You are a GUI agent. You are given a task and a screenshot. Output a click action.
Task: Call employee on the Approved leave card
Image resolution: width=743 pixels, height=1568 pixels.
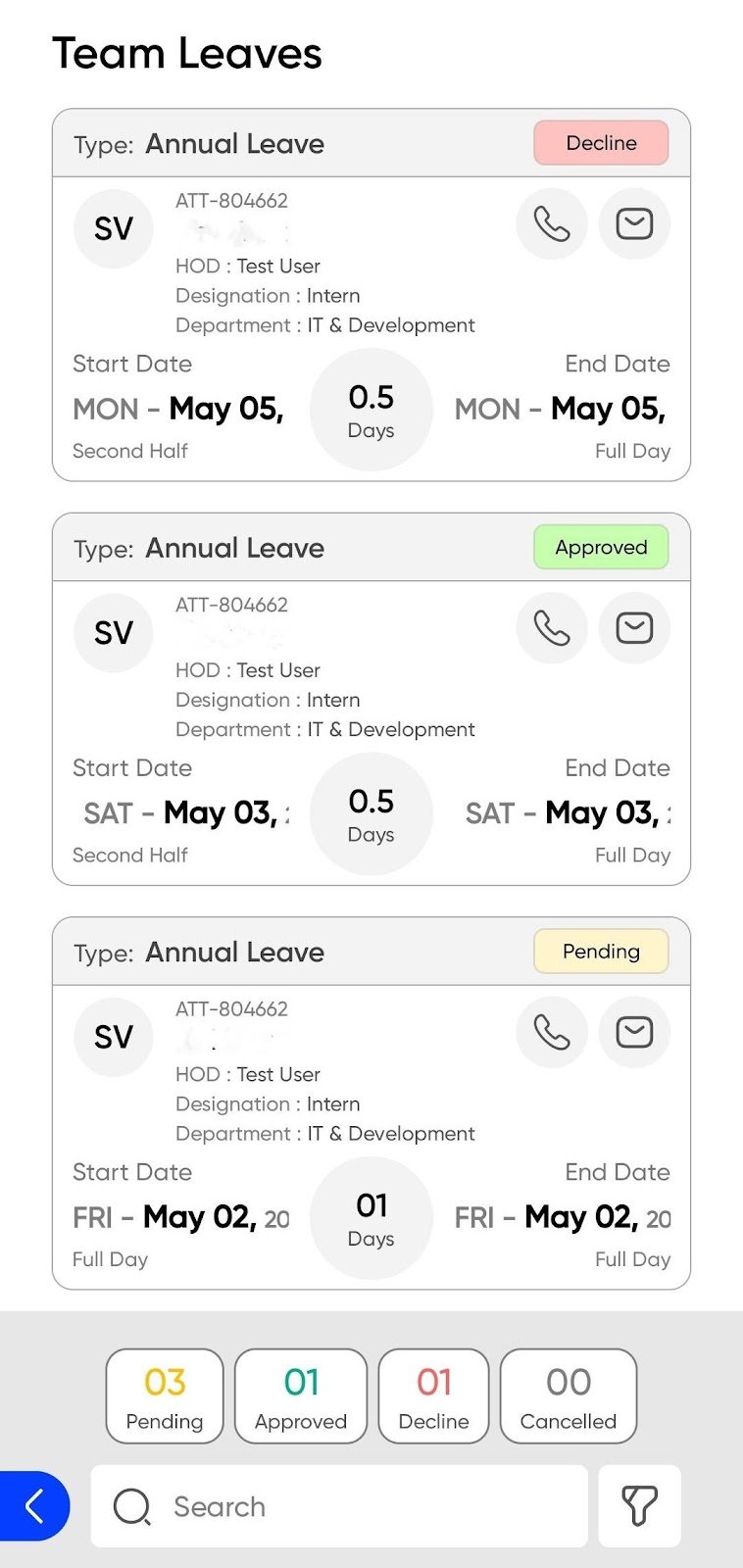(x=552, y=628)
